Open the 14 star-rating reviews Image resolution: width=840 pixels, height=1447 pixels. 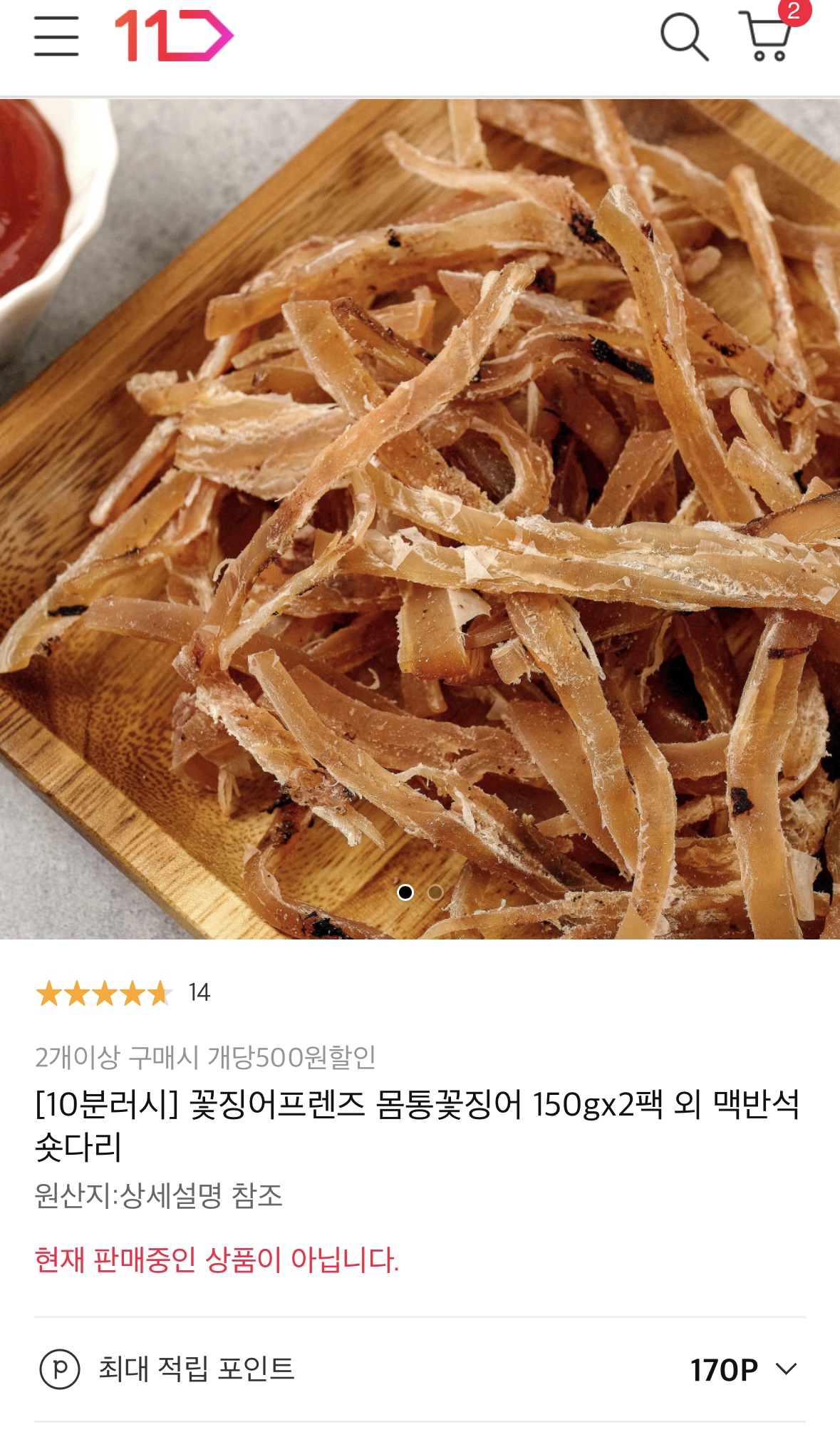[x=123, y=992]
